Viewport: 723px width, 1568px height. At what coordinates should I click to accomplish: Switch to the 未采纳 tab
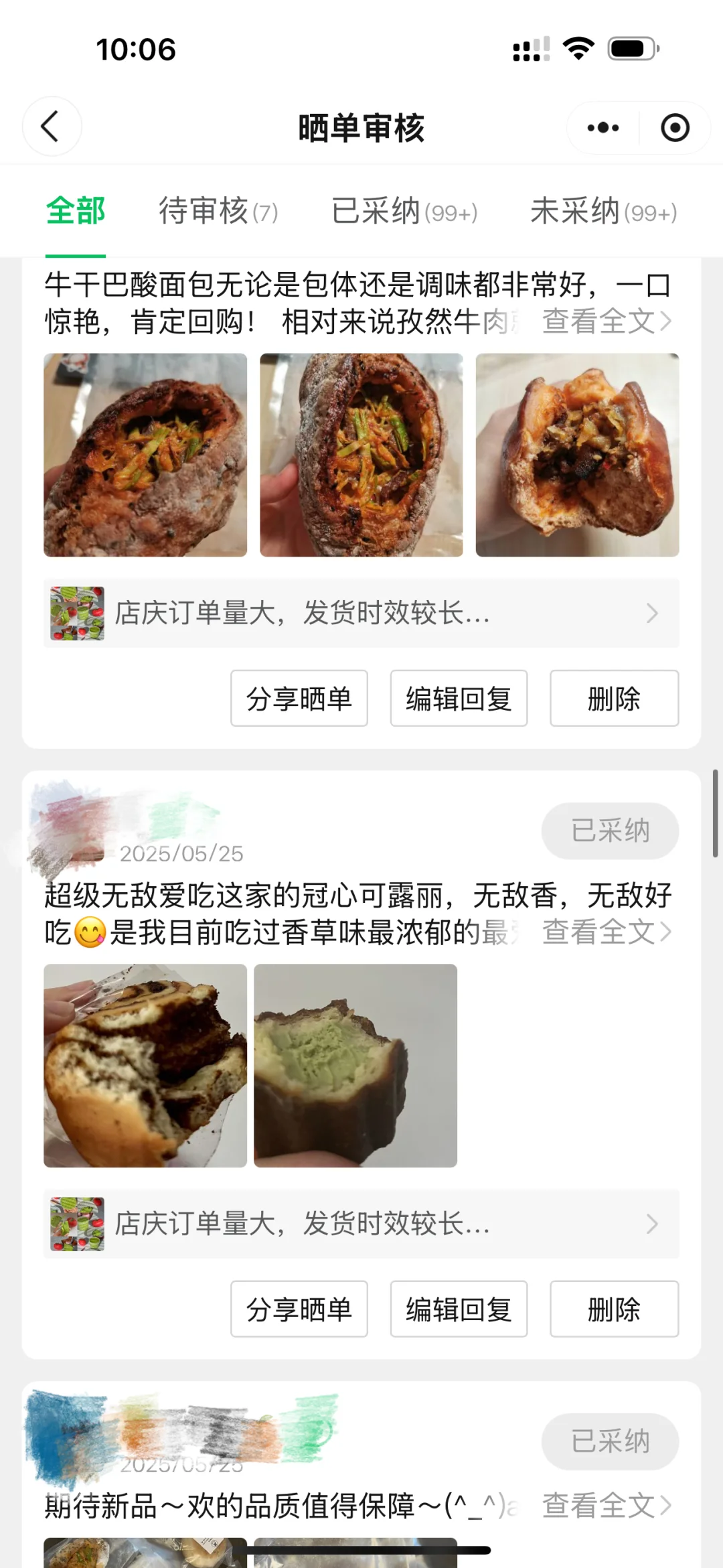(604, 212)
